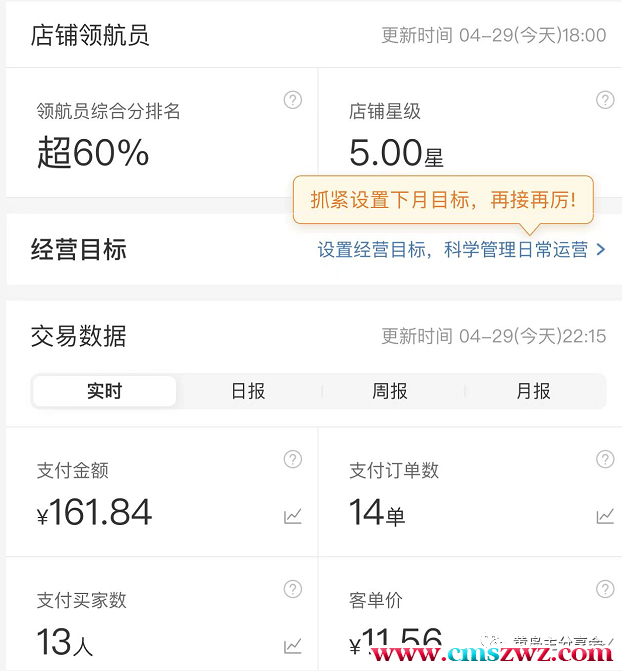Show help for 支付买家数

coord(292,588)
